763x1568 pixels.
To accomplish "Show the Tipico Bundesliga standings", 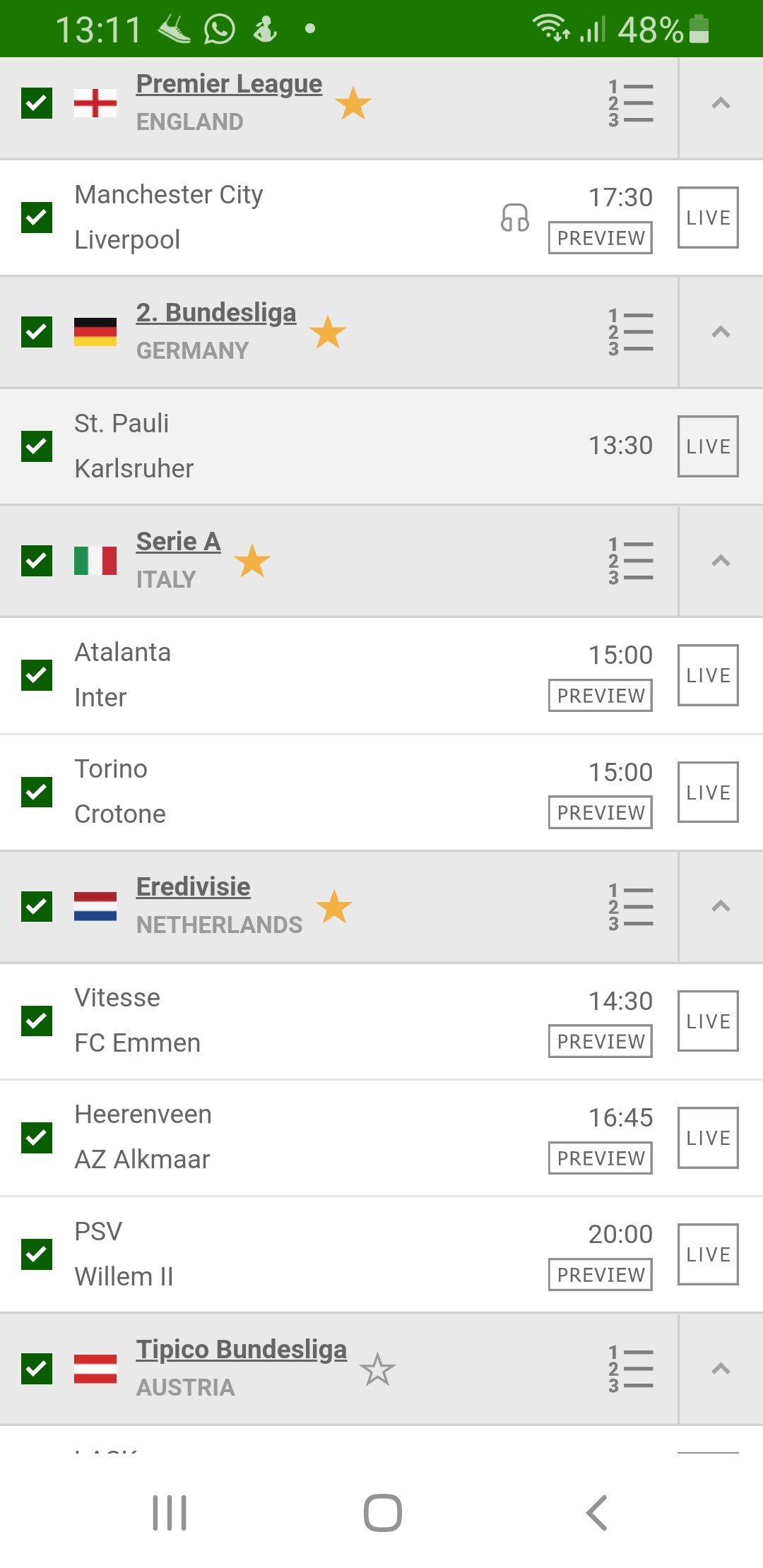I will (x=630, y=1369).
